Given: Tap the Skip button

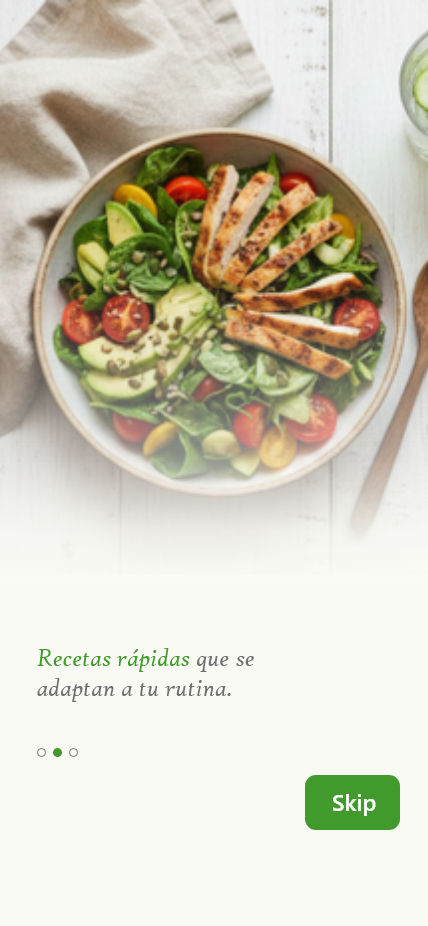Looking at the screenshot, I should tap(352, 802).
